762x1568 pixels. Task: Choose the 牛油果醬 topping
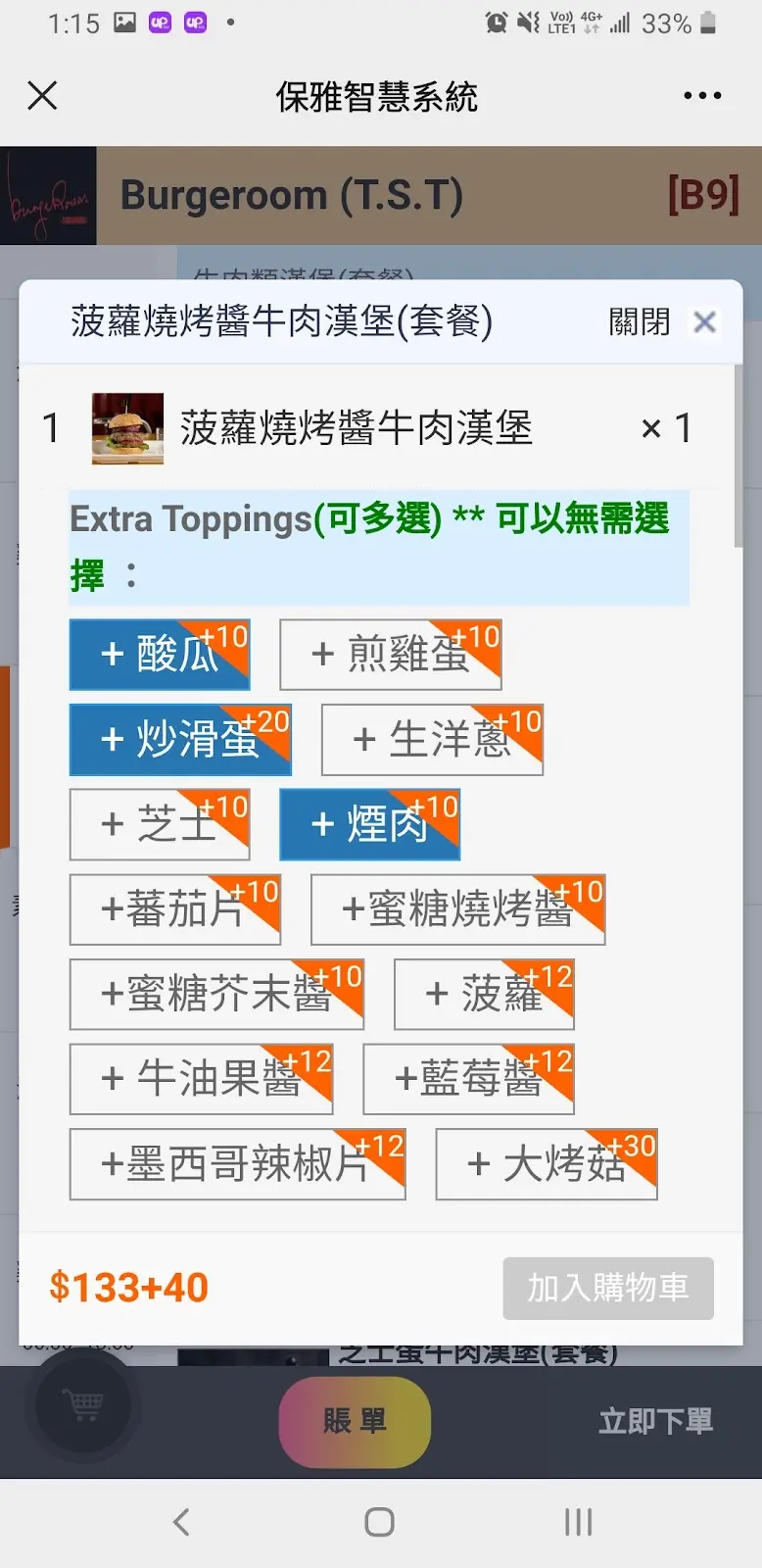click(x=201, y=1079)
